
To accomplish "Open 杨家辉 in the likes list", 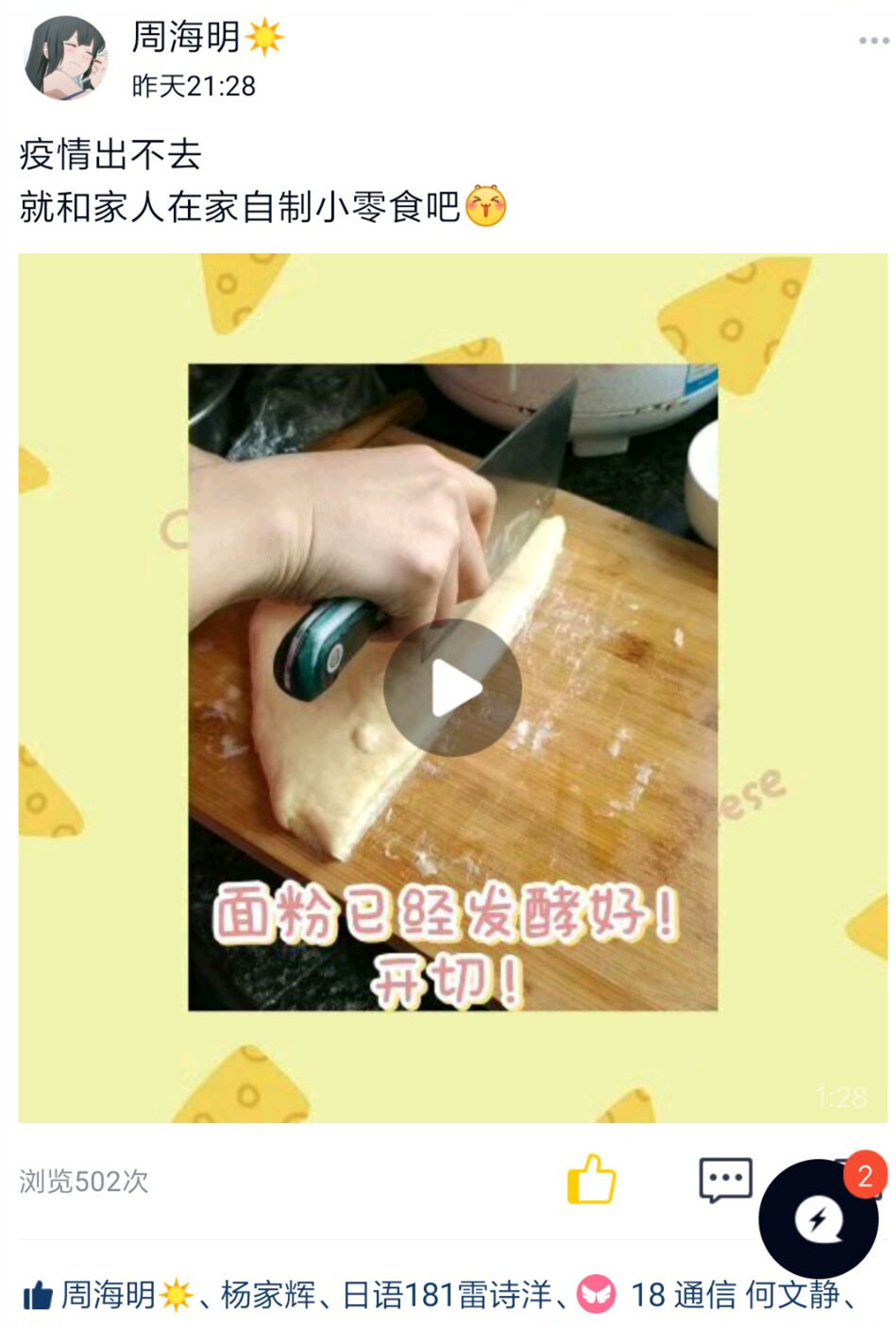I will pyautogui.click(x=268, y=1295).
